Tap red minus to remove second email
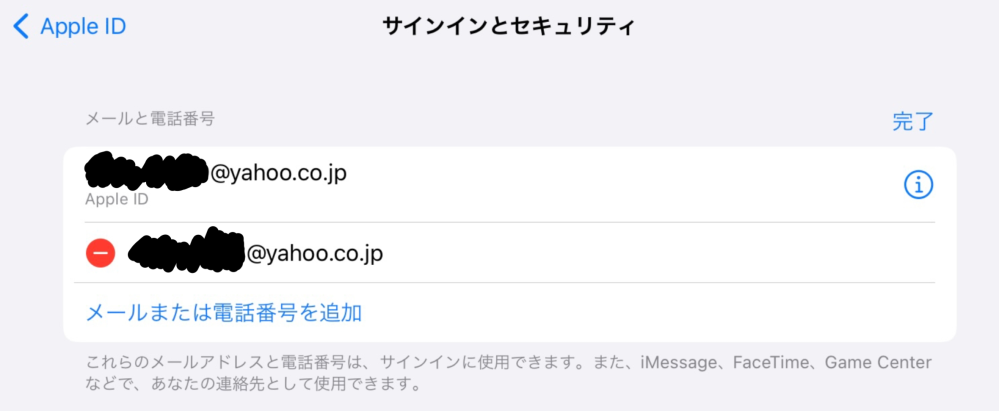Screen dimensions: 999x411 coord(101,254)
